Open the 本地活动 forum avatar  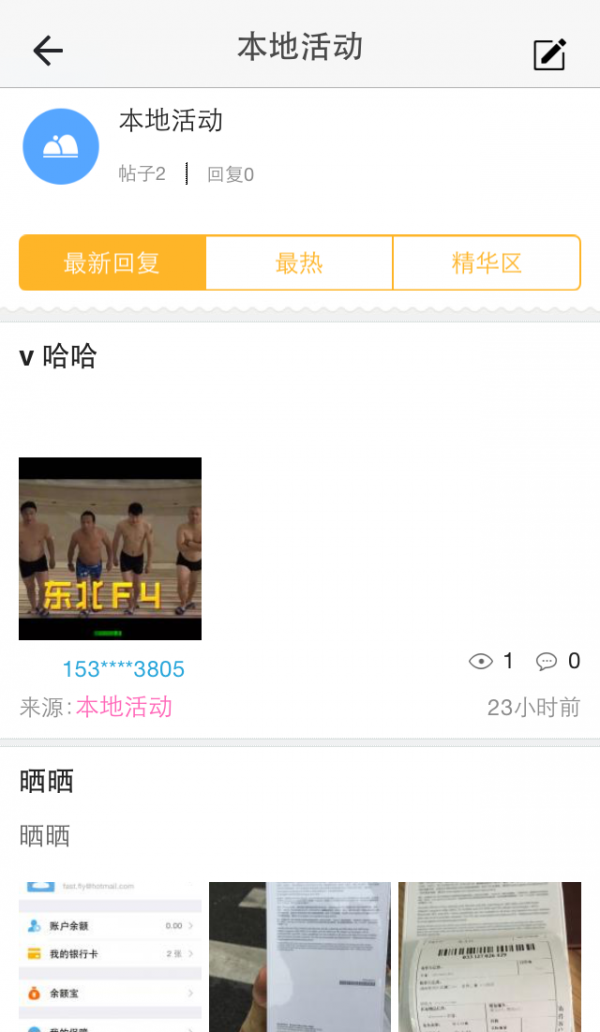(61, 147)
